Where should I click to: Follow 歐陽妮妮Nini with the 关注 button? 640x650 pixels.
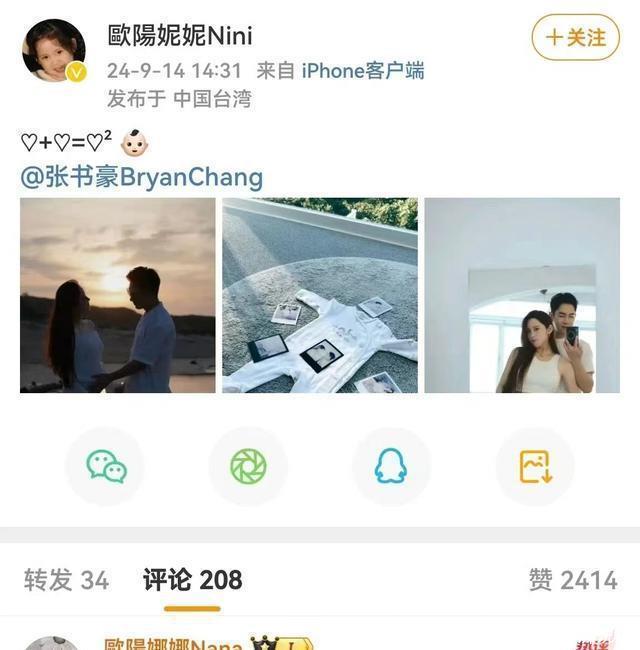tap(575, 37)
